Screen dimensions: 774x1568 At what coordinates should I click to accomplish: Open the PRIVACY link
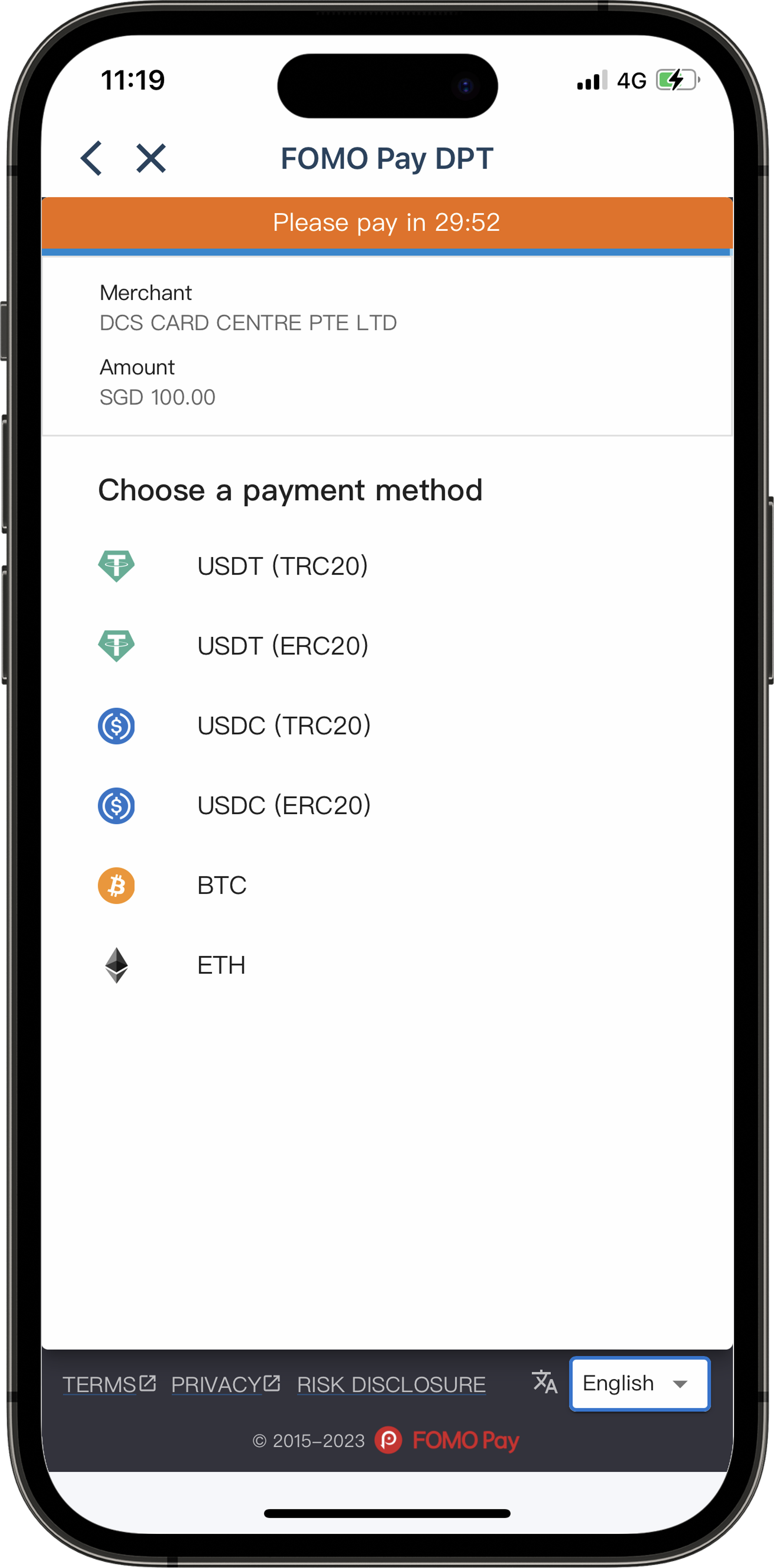225,1384
